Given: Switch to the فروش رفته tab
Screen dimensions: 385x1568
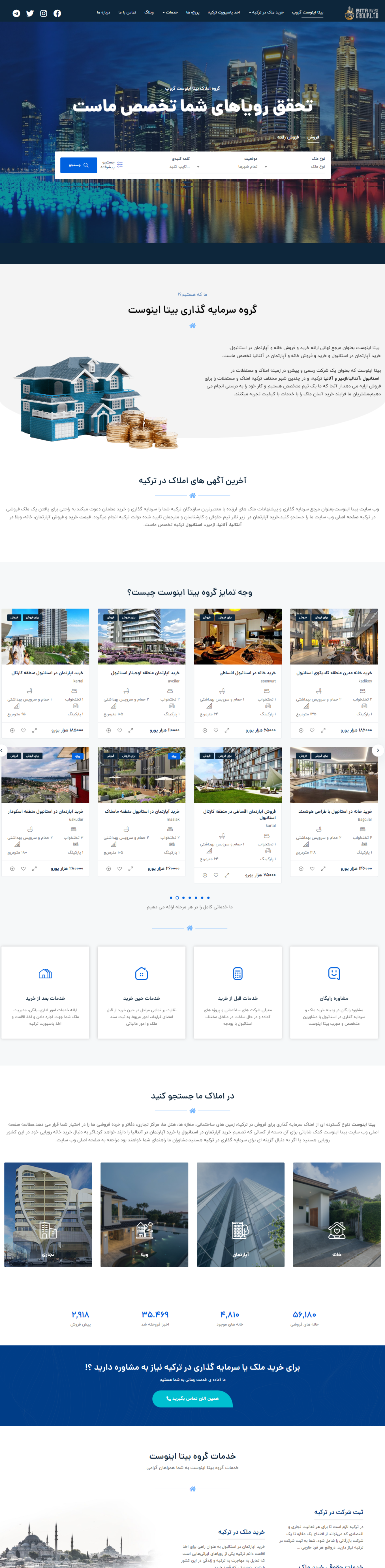Looking at the screenshot, I should (288, 137).
